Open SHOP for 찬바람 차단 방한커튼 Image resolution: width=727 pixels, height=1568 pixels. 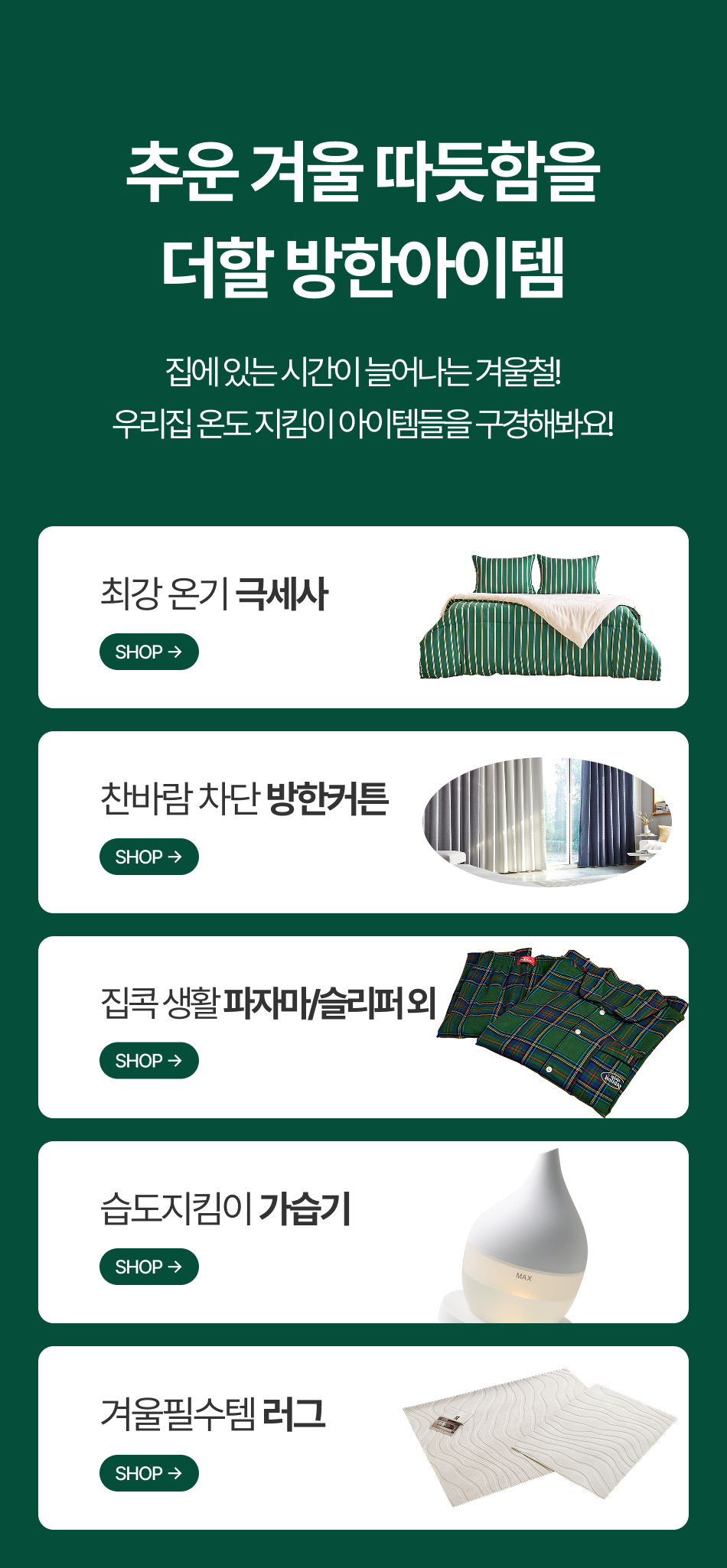[148, 857]
